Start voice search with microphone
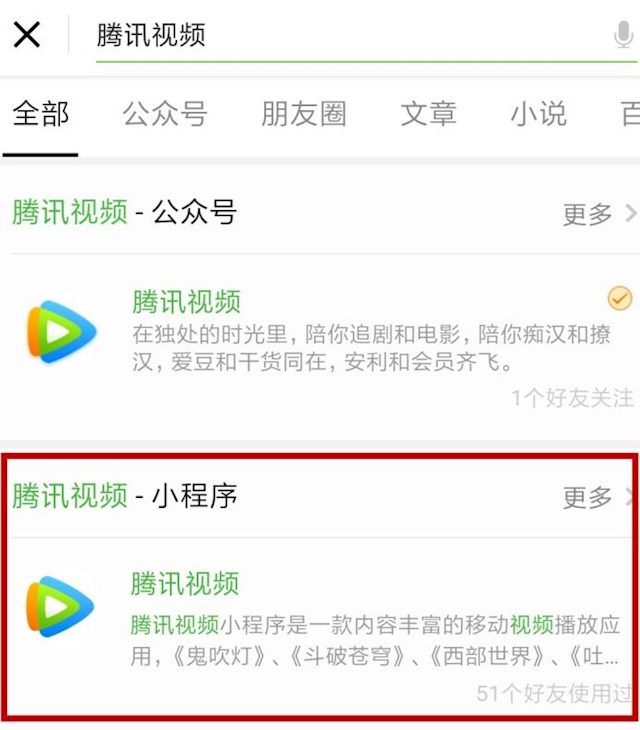Viewport: 640px width, 730px height. point(622,36)
